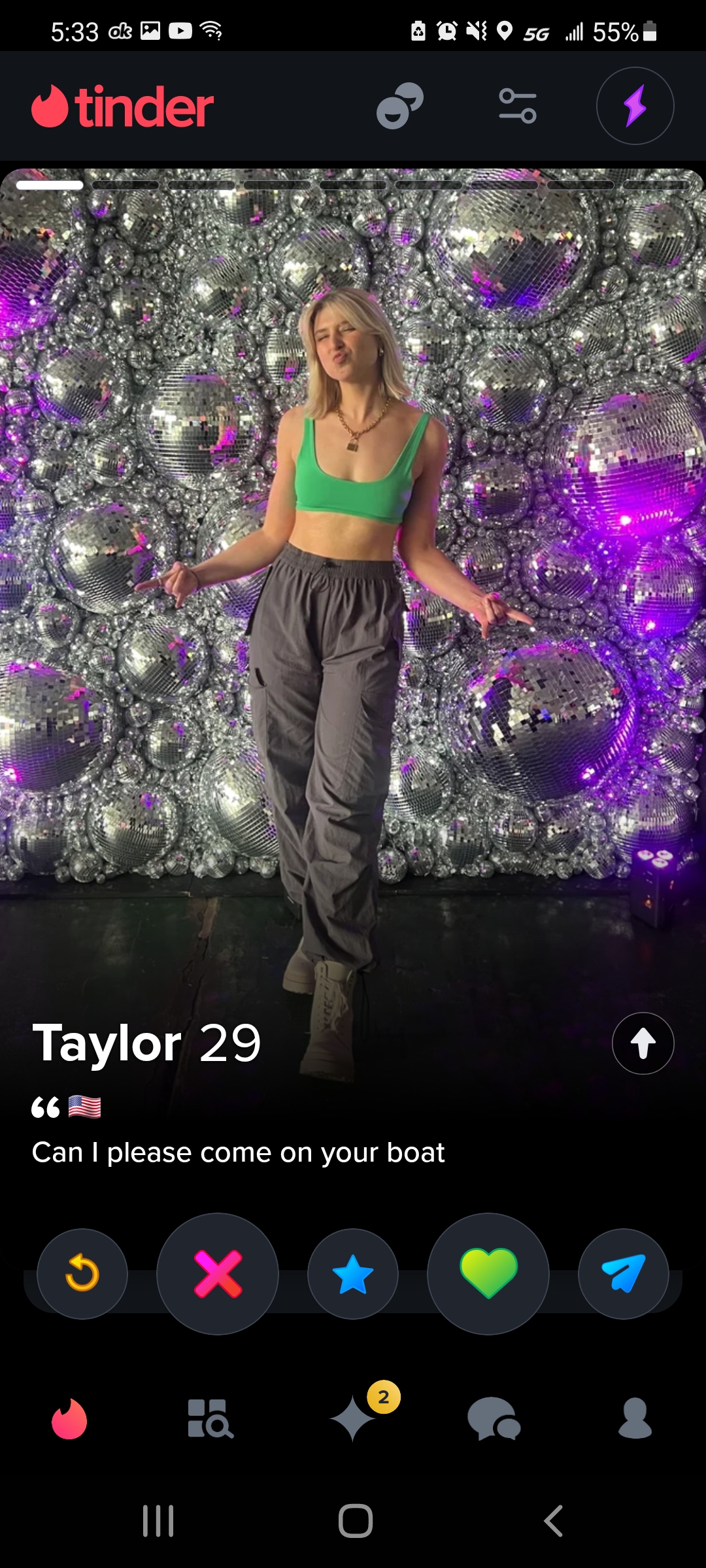Open the double date feature icon
706x1568 pixels.
pyautogui.click(x=399, y=106)
